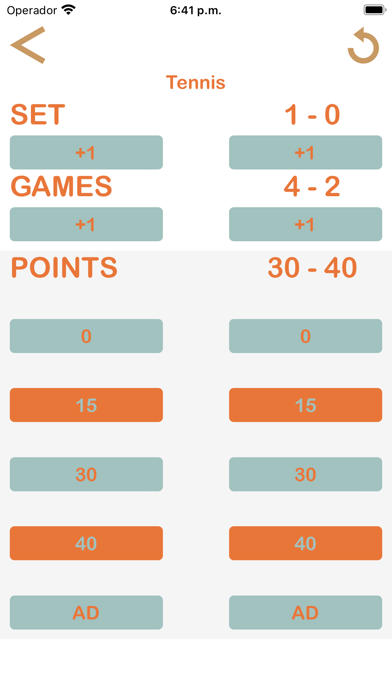
Task: Give advantage (AD) to the left player
Action: (x=86, y=612)
